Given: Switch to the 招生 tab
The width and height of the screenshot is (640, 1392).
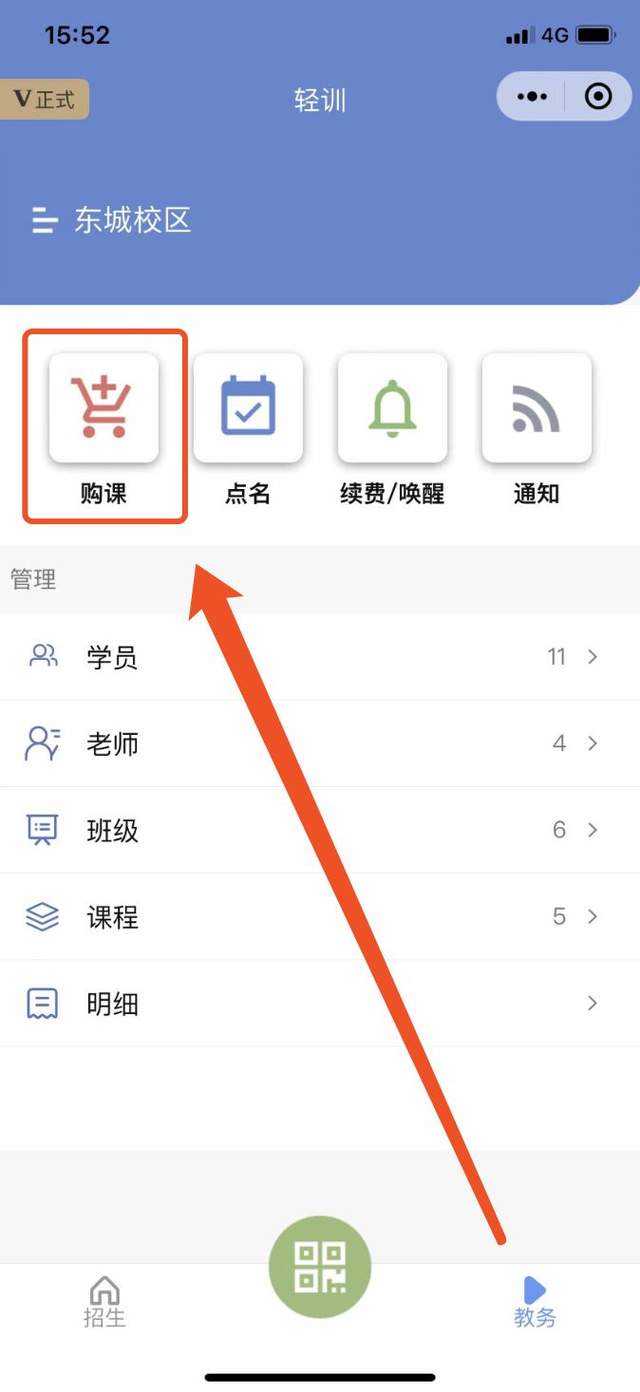Looking at the screenshot, I should pos(104,1301).
